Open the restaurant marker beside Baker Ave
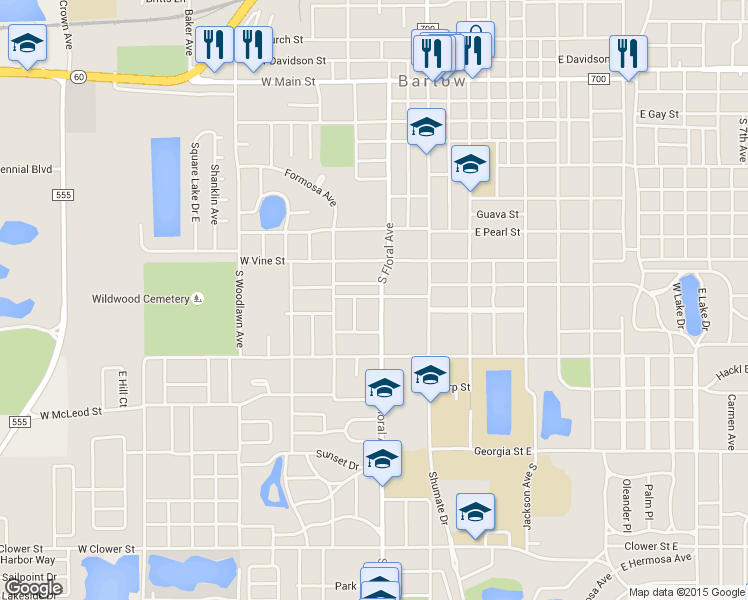This screenshot has height=600, width=748. [x=214, y=45]
